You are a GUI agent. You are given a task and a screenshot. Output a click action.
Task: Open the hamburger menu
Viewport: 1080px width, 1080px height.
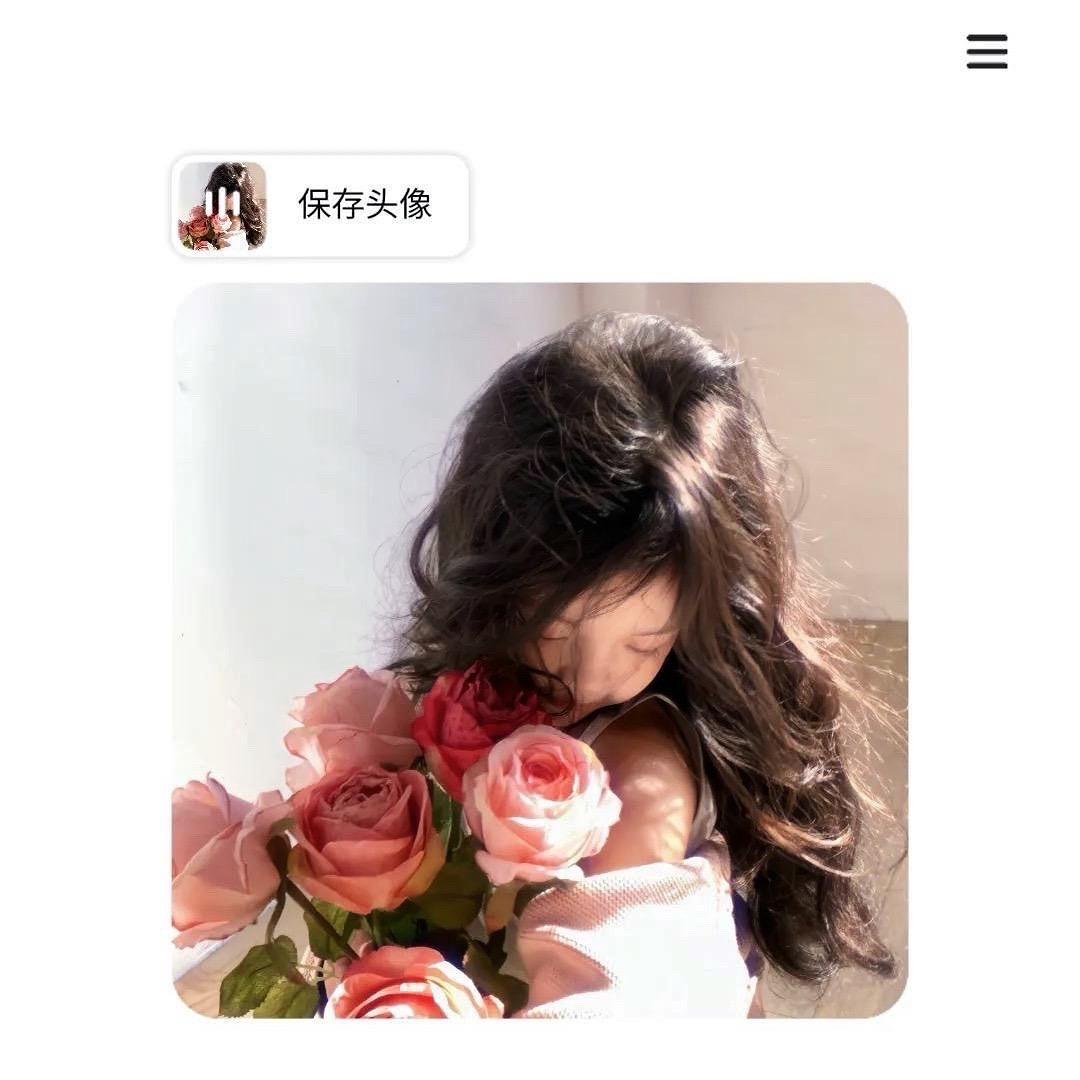[986, 51]
